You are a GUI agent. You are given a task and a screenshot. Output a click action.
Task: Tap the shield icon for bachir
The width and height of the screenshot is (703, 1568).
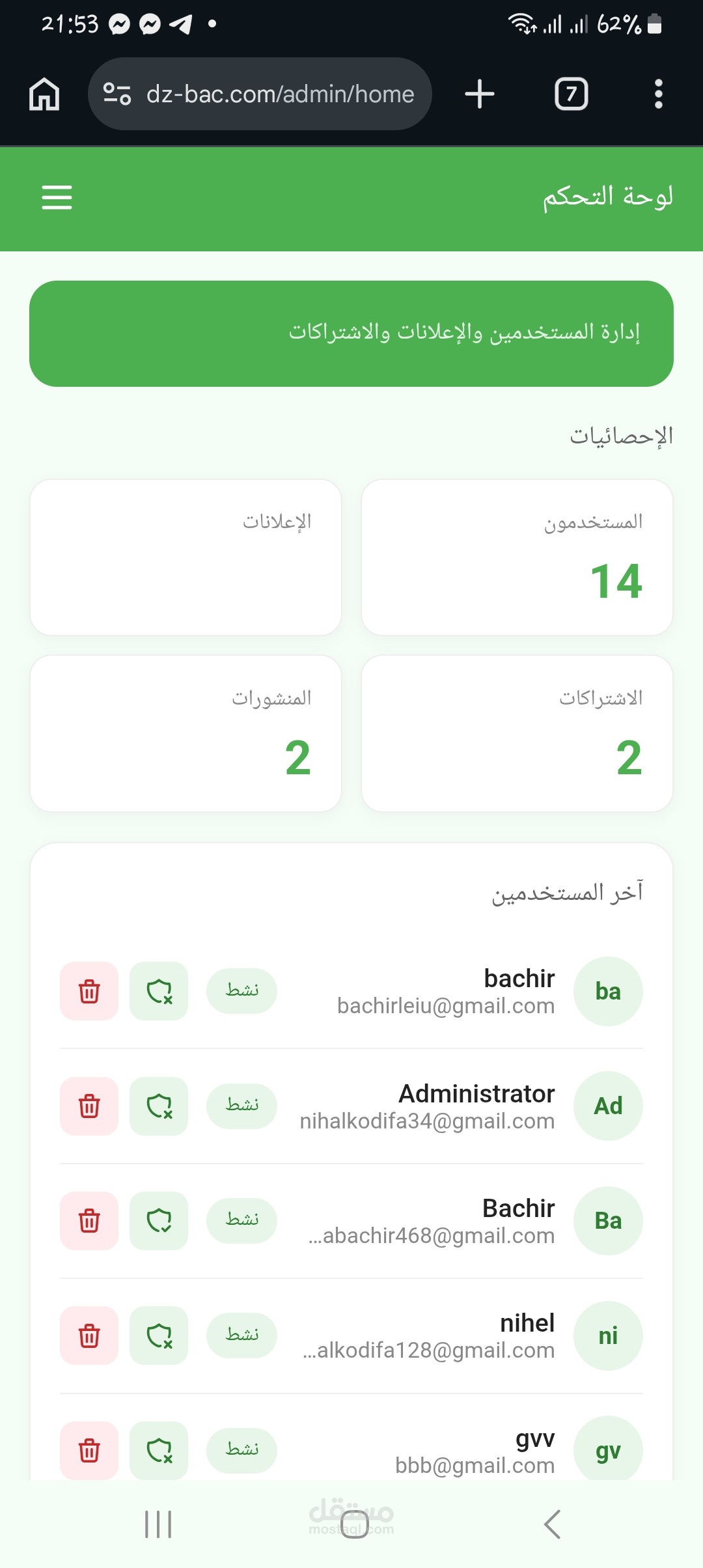(159, 991)
